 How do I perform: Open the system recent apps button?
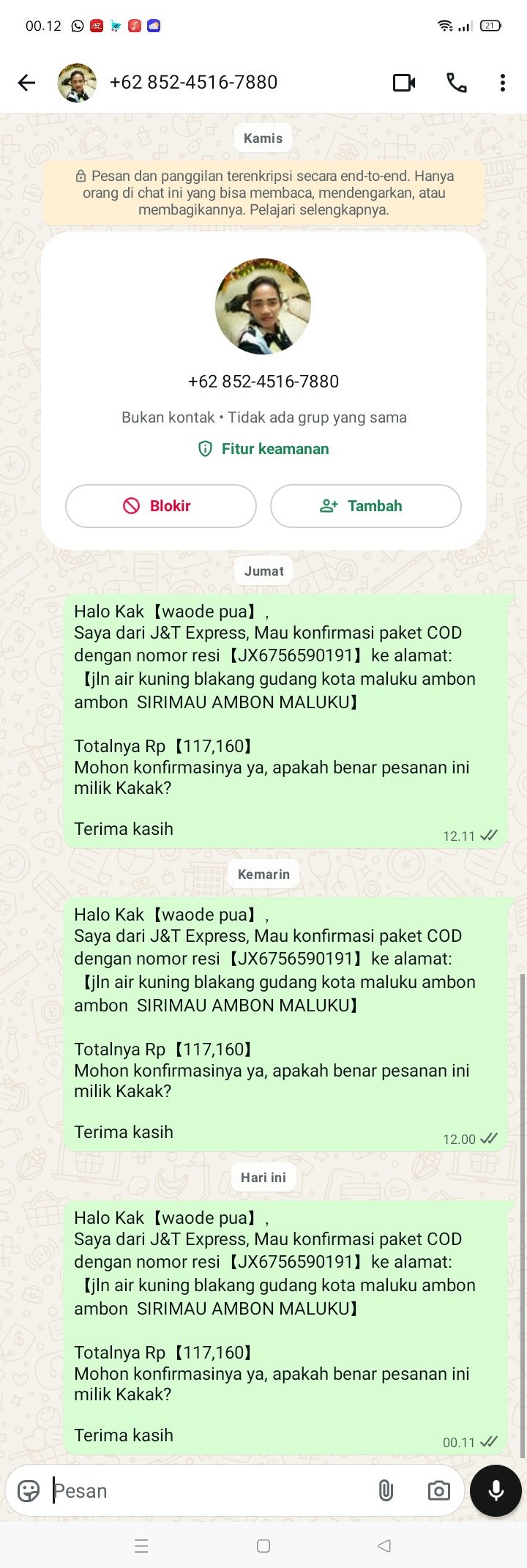tap(142, 1546)
